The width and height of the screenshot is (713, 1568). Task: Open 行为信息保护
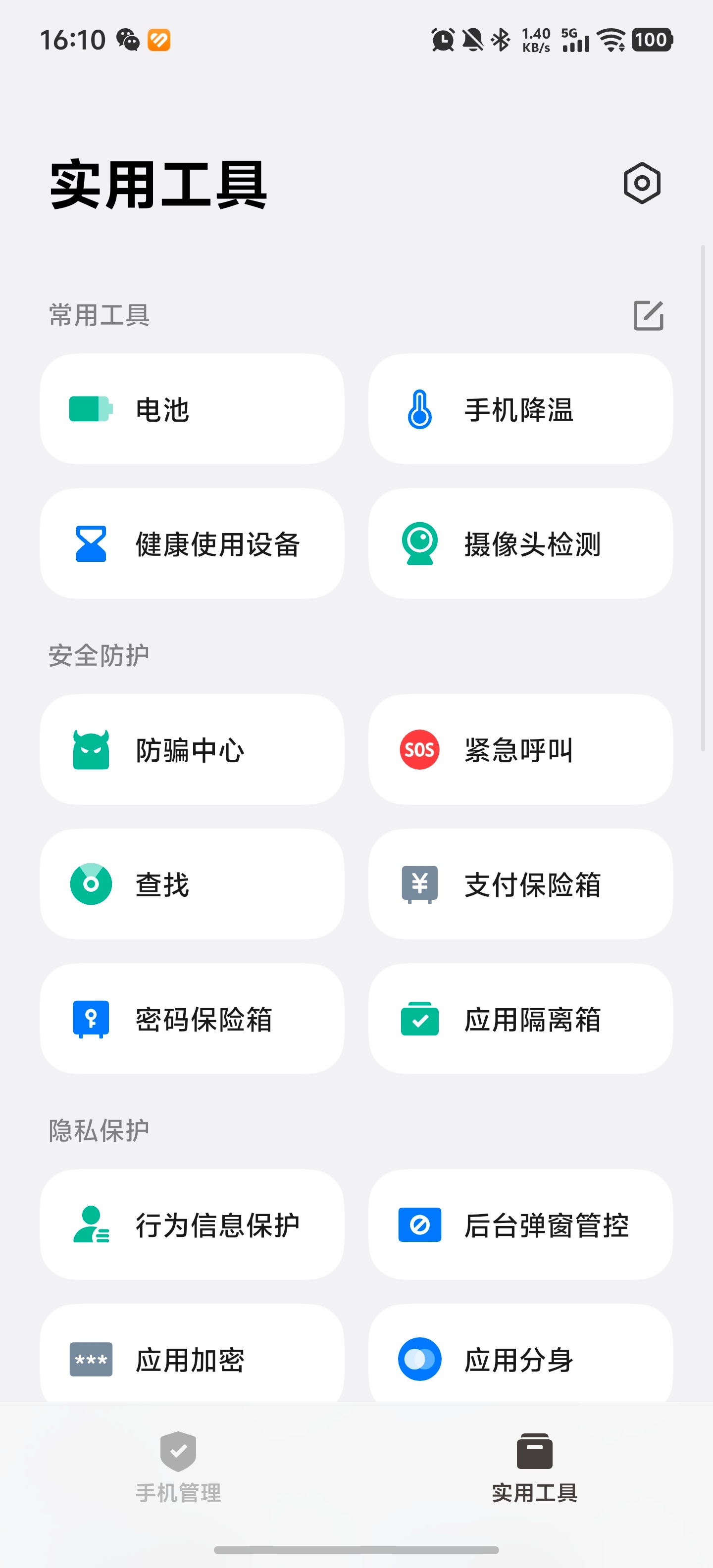click(192, 1224)
